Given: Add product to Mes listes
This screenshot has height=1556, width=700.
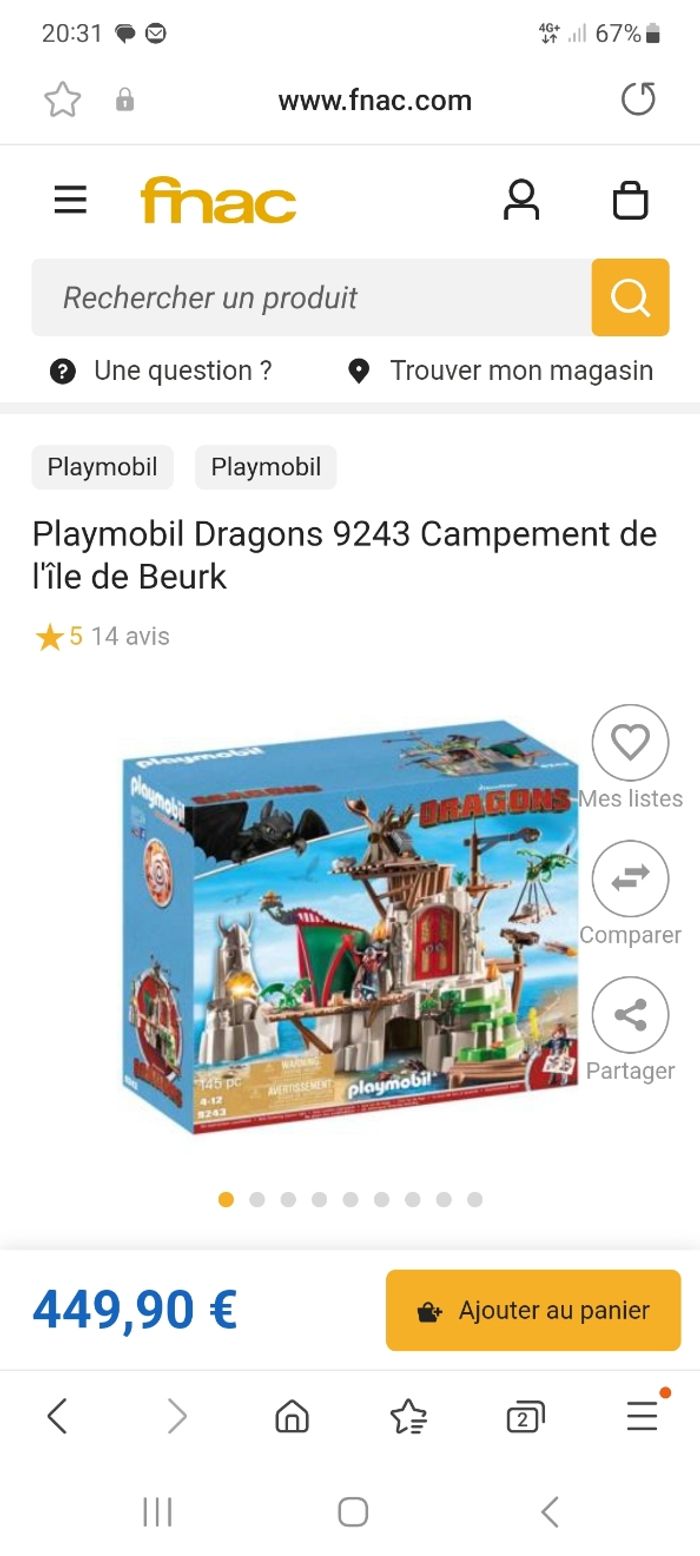Looking at the screenshot, I should click(630, 743).
